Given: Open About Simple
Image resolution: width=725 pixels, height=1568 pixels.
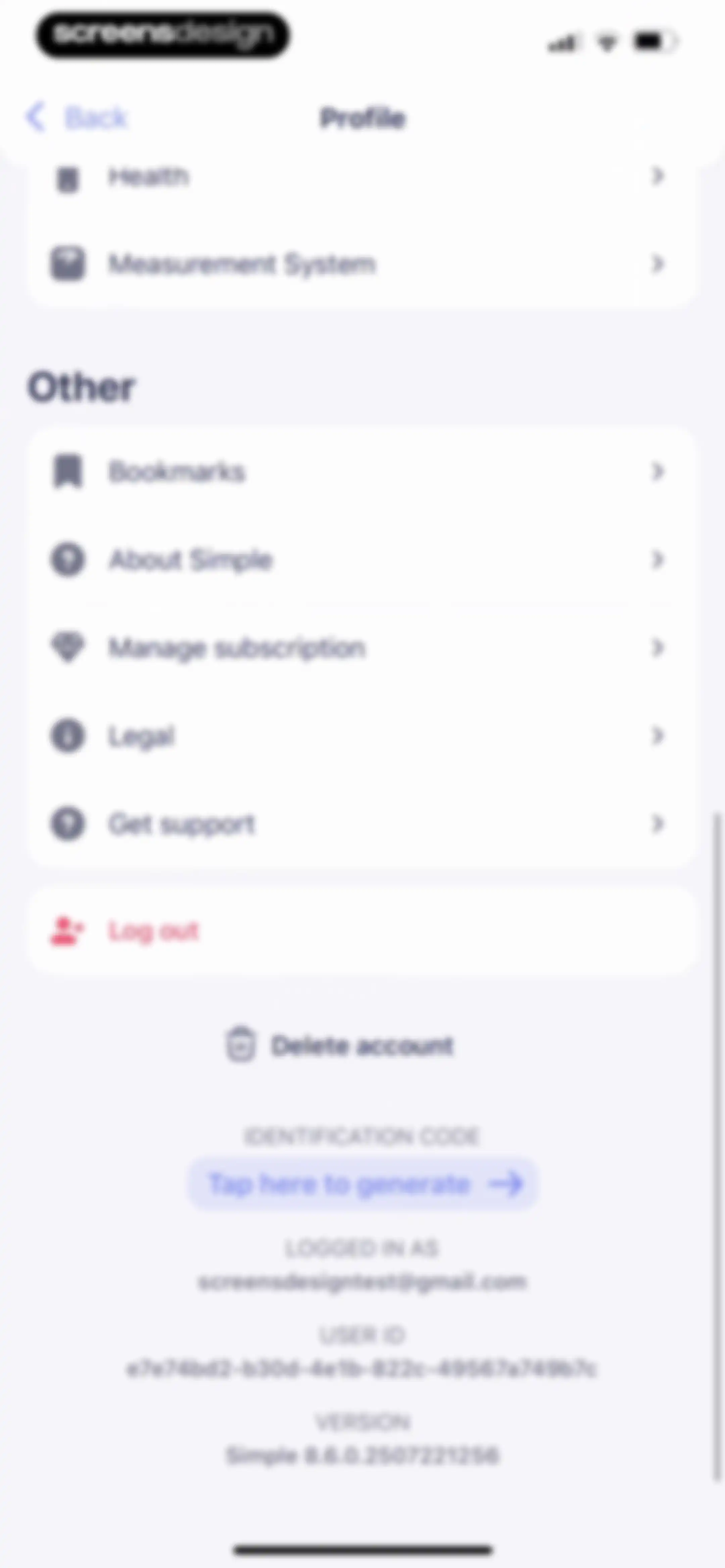Looking at the screenshot, I should click(x=361, y=560).
